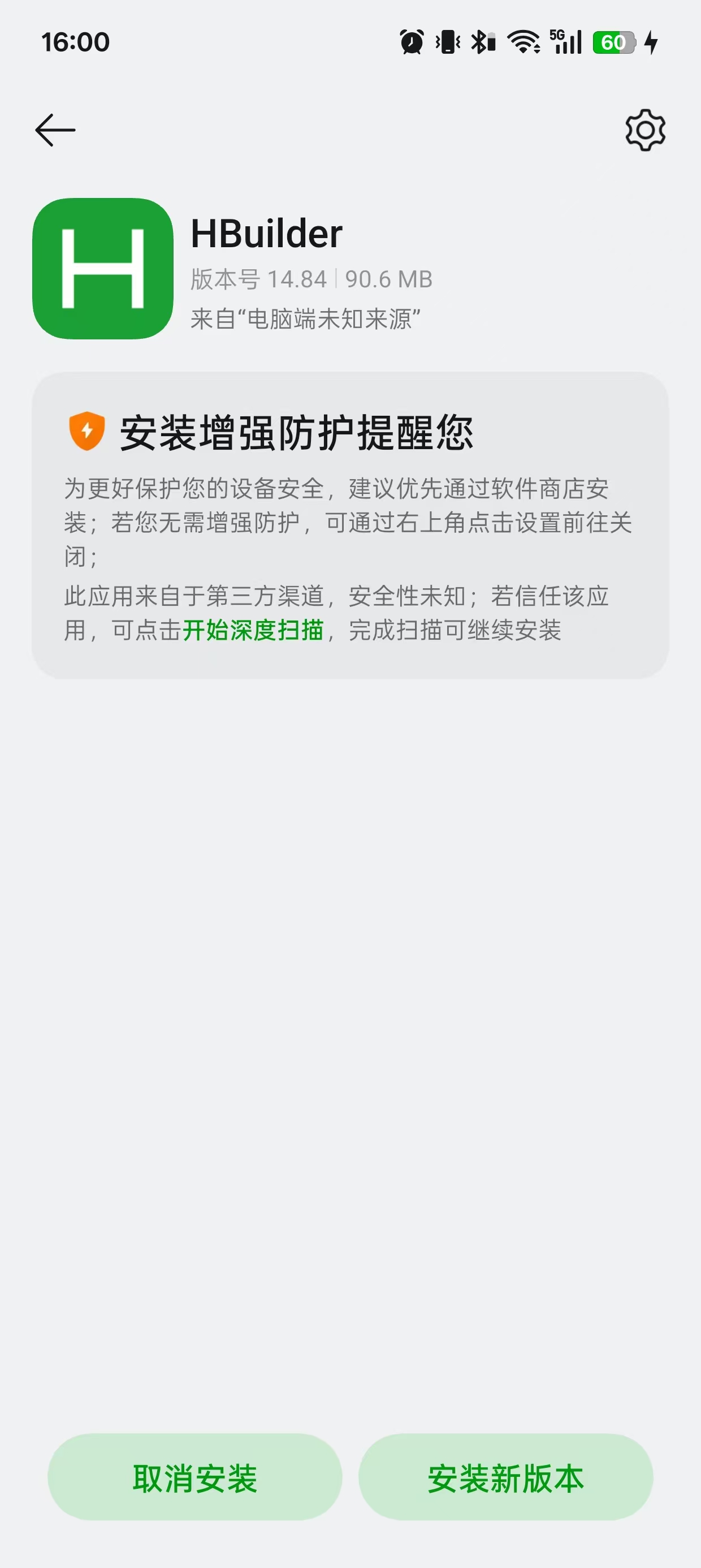This screenshot has height=1568, width=701.
Task: Cancel installation with 取消安装
Action: tap(194, 1478)
